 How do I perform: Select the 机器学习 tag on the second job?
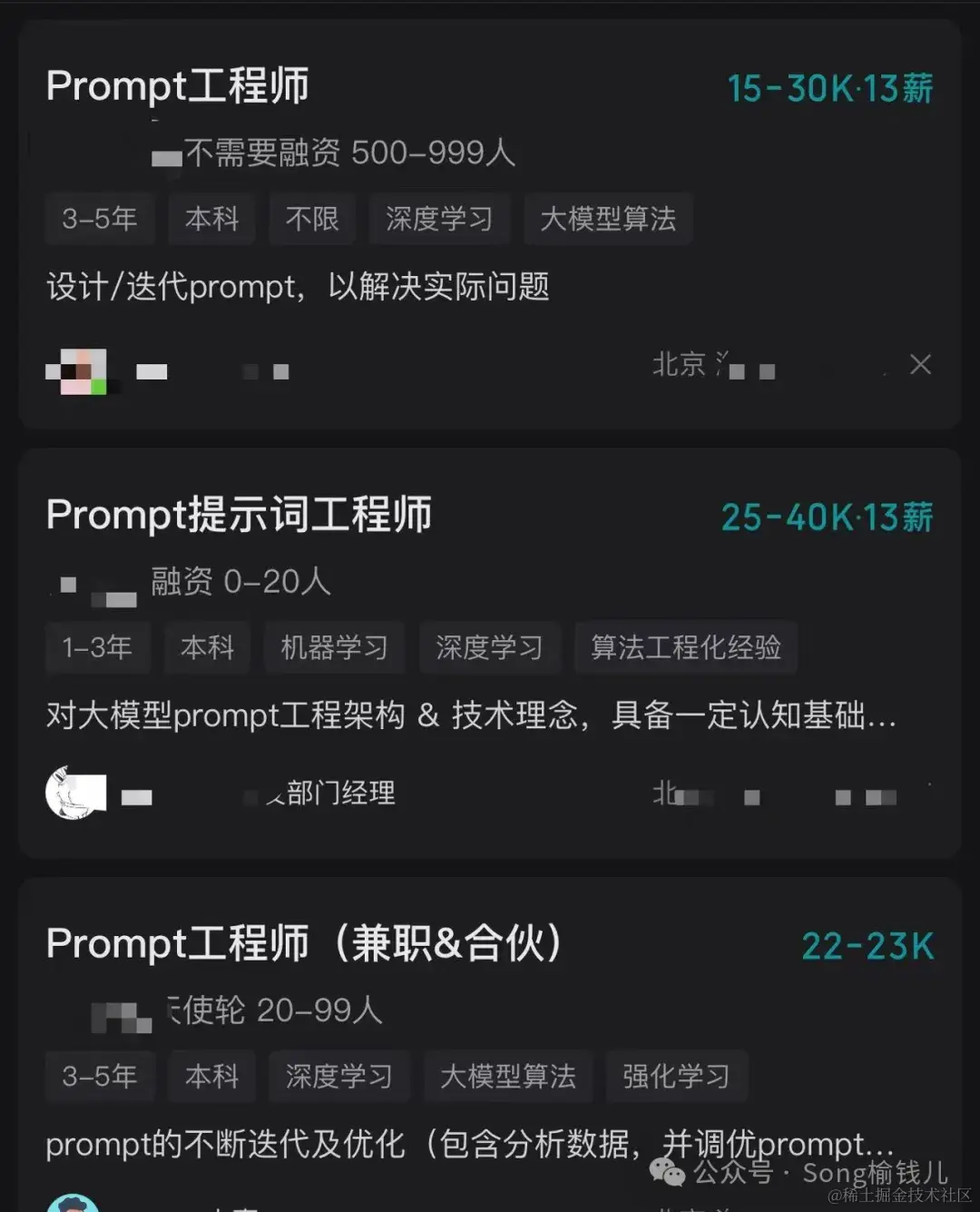point(334,647)
